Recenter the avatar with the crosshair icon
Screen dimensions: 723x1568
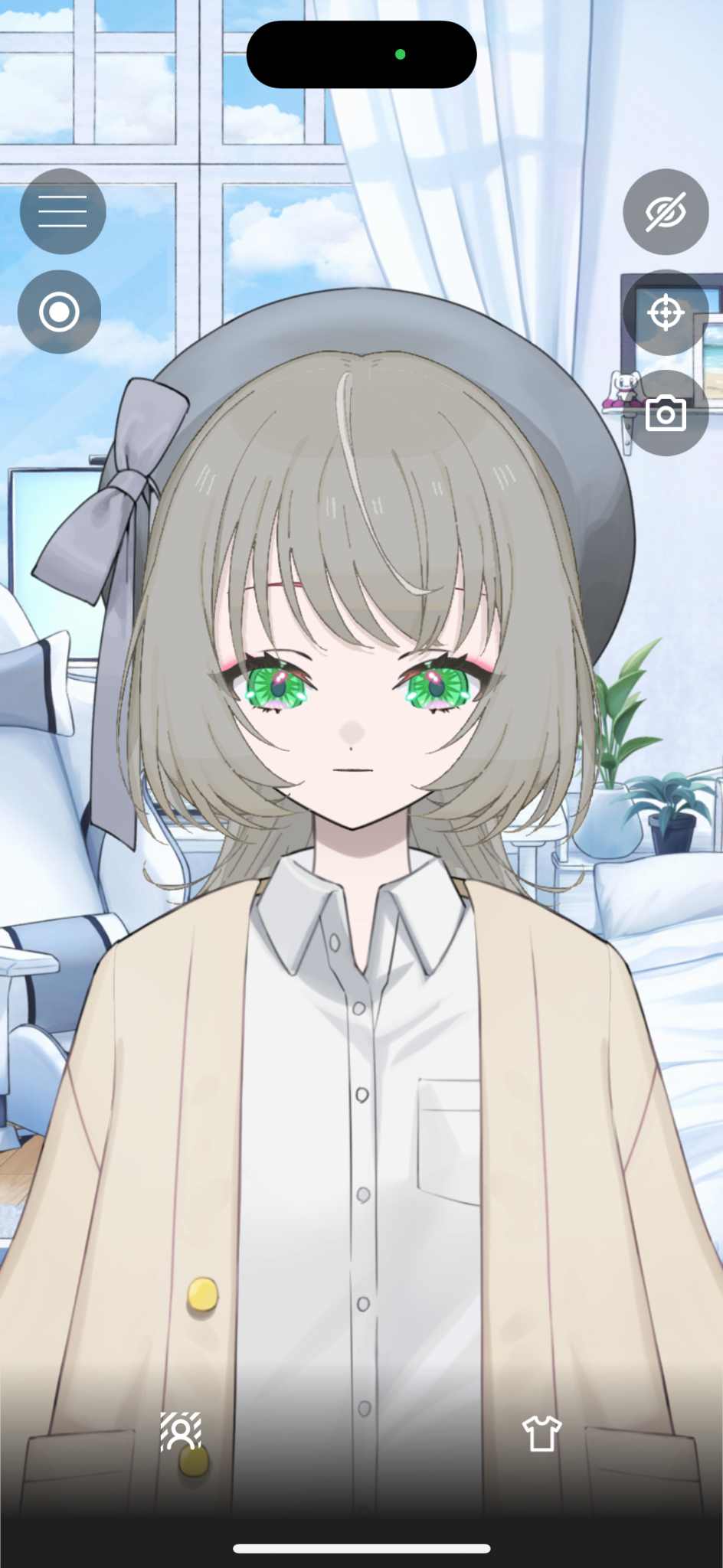(x=666, y=312)
